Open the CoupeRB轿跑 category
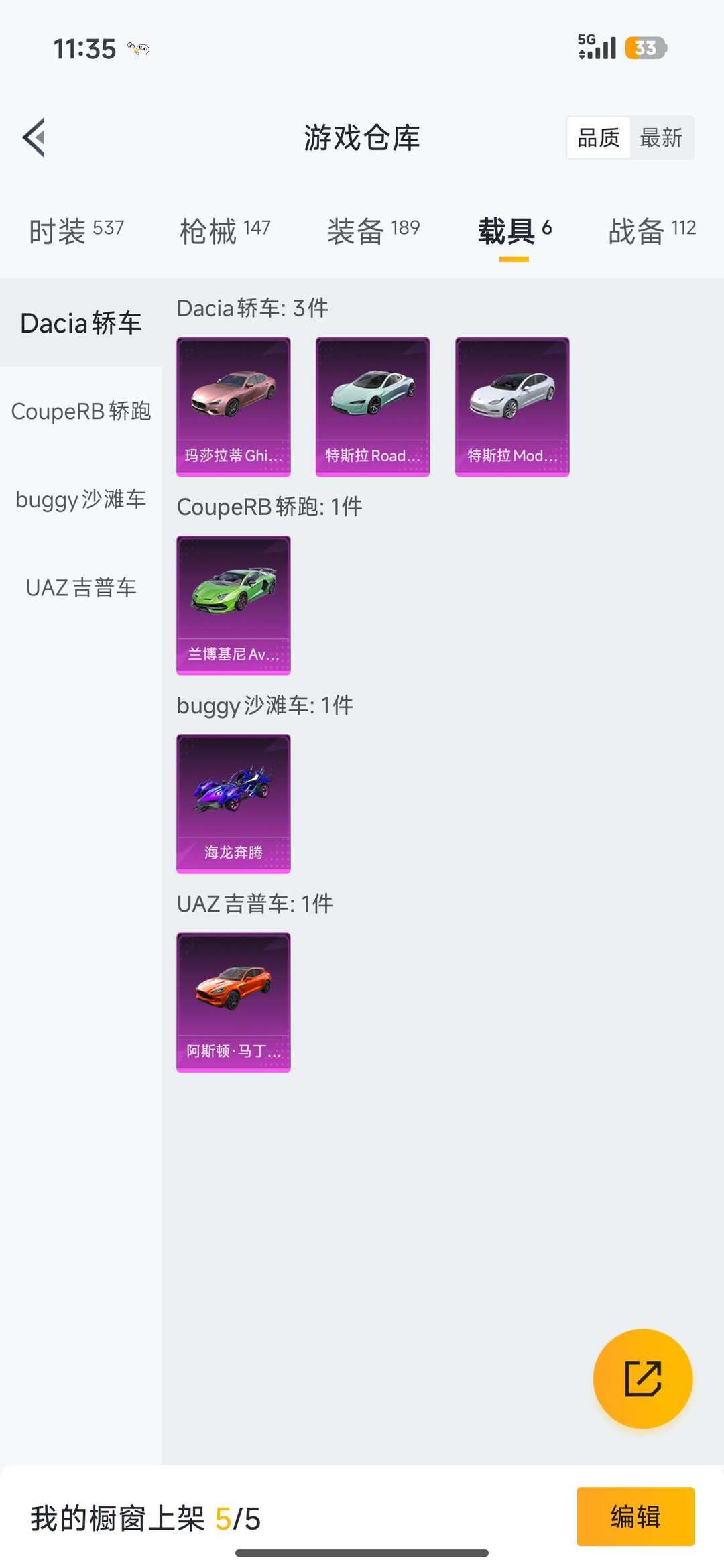The image size is (724, 1568). (x=80, y=412)
